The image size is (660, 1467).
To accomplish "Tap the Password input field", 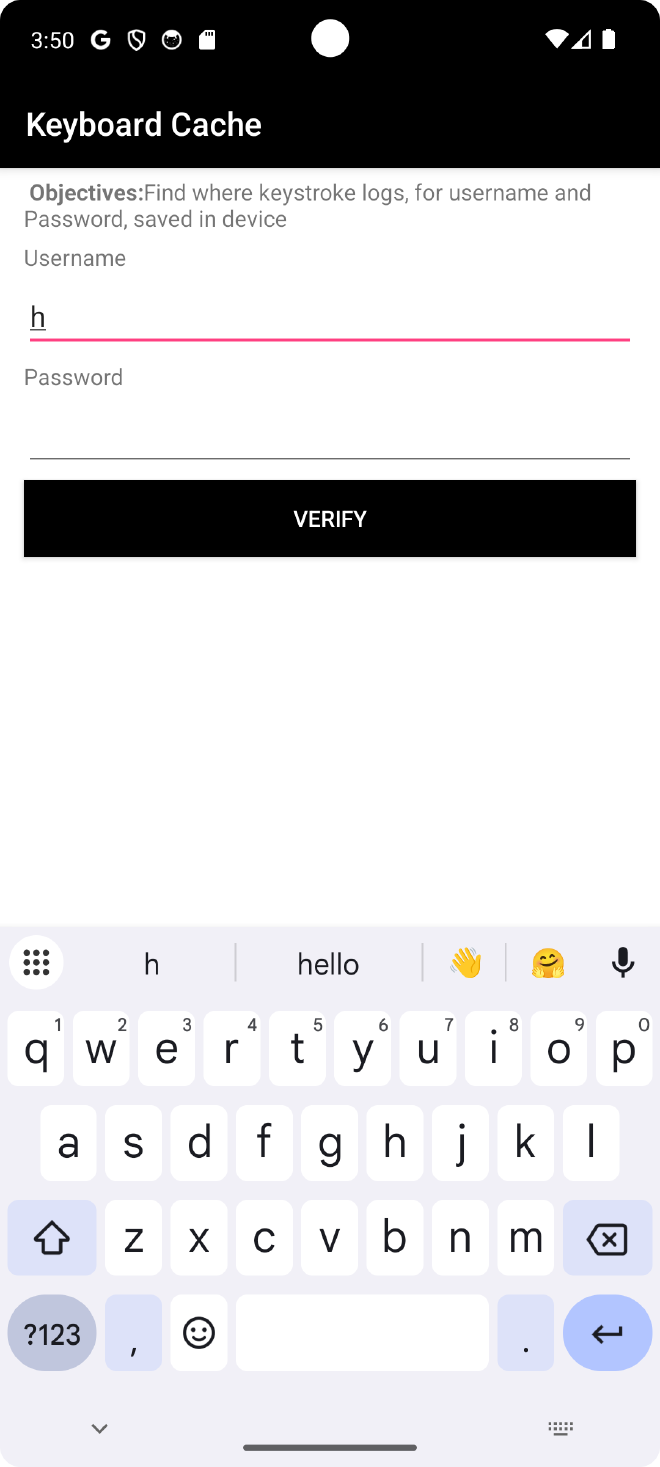I will (329, 436).
